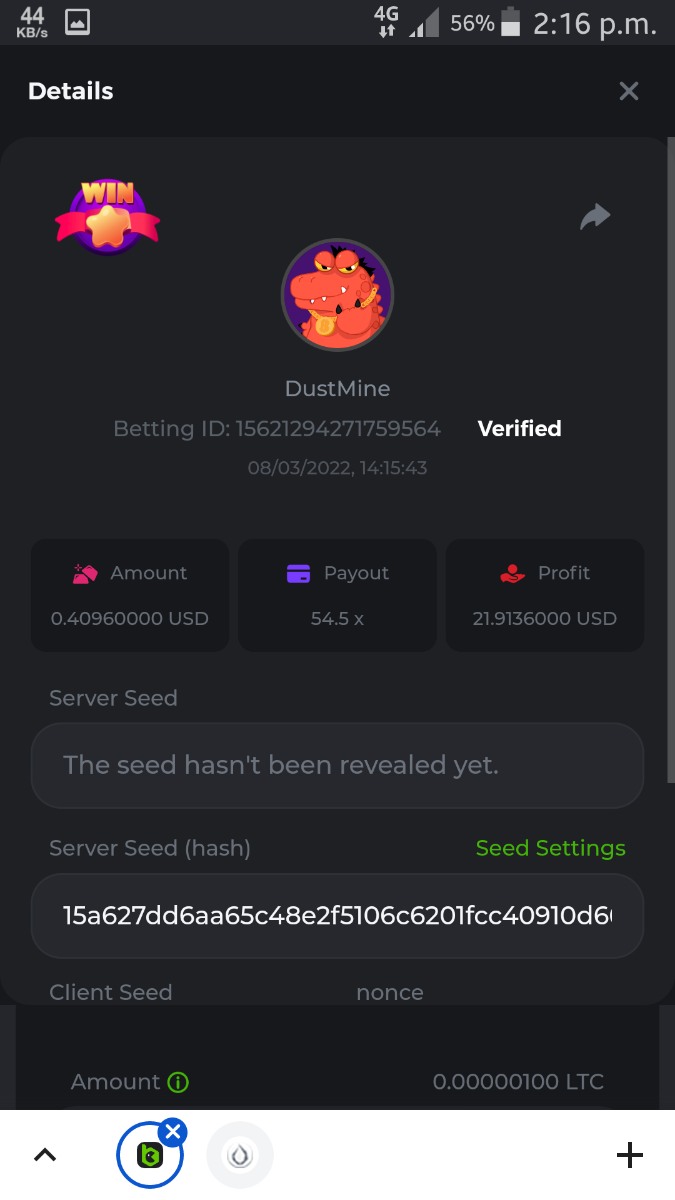Open a new browser tab
This screenshot has height=1200, width=675.
pos(629,1156)
